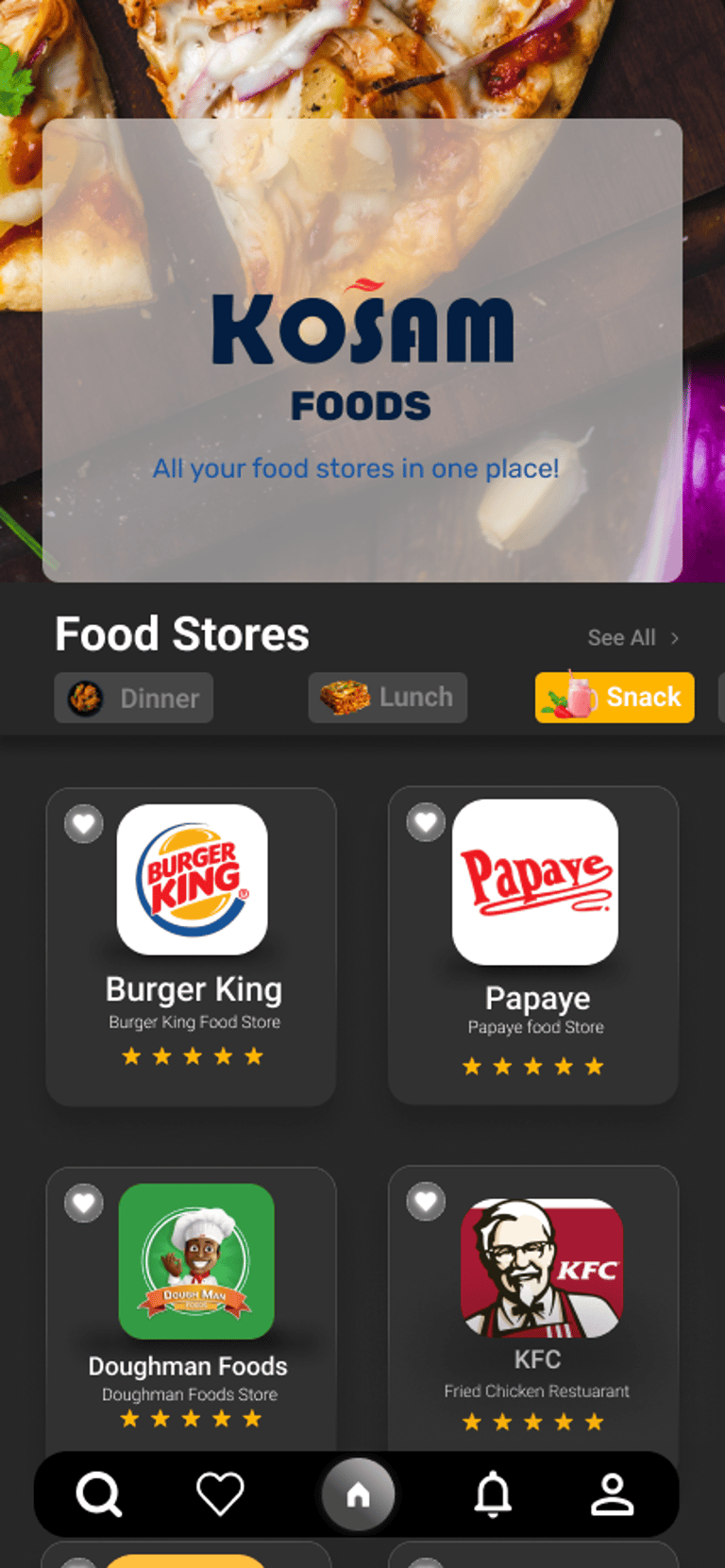Like Papaye using its heart icon
Viewport: 725px width, 1568px height.
(x=426, y=822)
